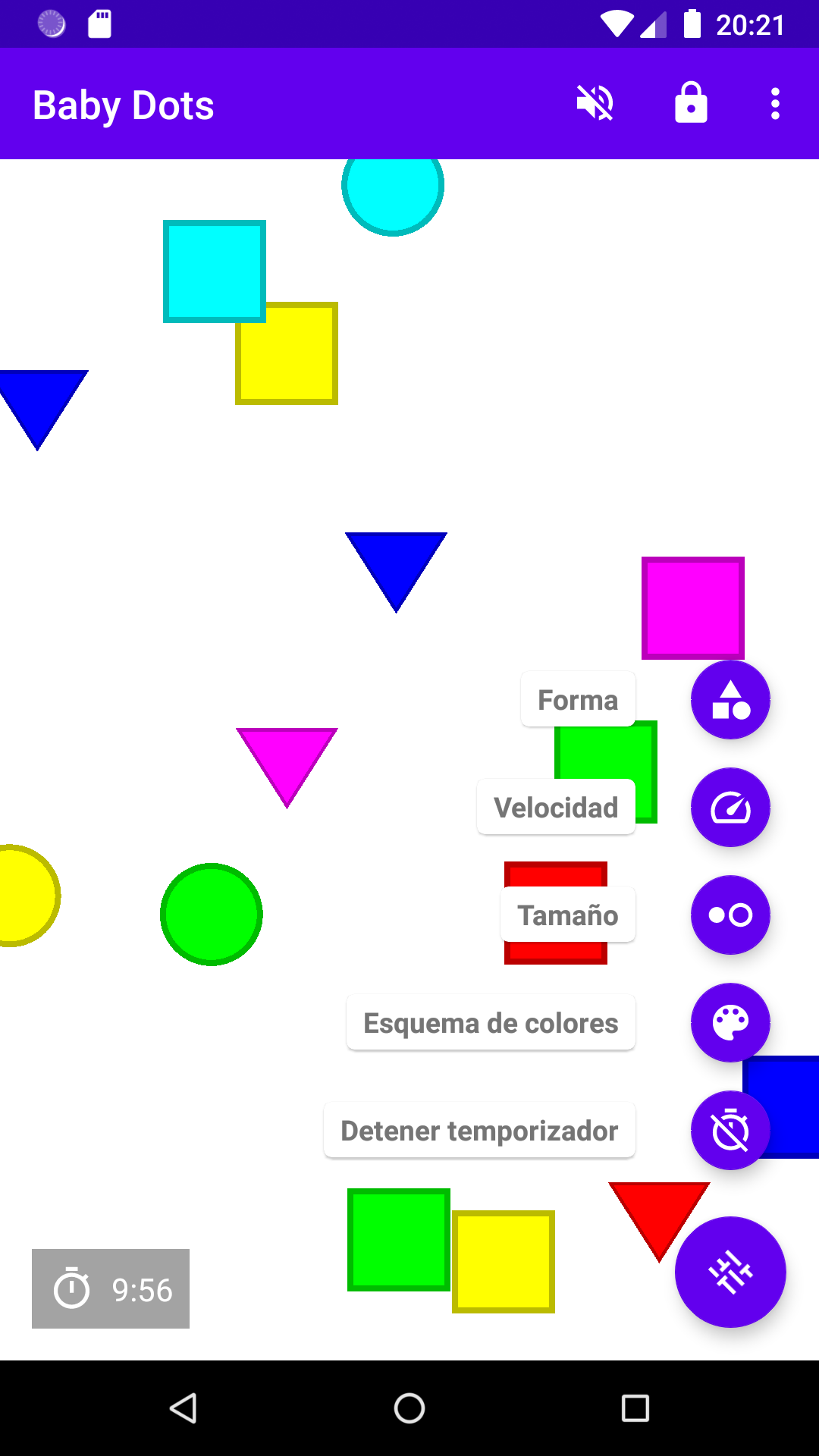Open the Forma shape options

click(730, 700)
